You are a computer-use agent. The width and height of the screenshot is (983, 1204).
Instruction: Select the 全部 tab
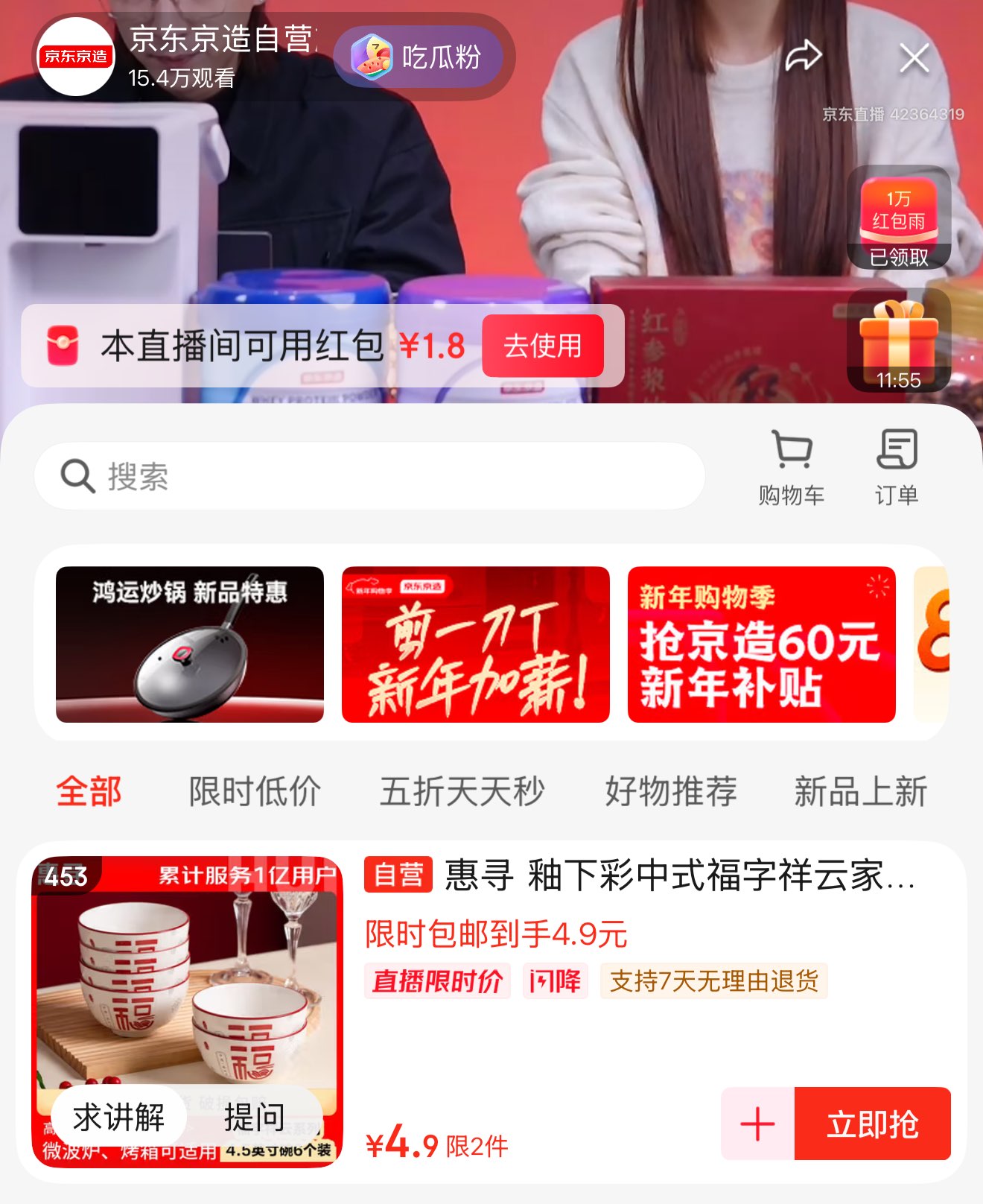[x=89, y=791]
